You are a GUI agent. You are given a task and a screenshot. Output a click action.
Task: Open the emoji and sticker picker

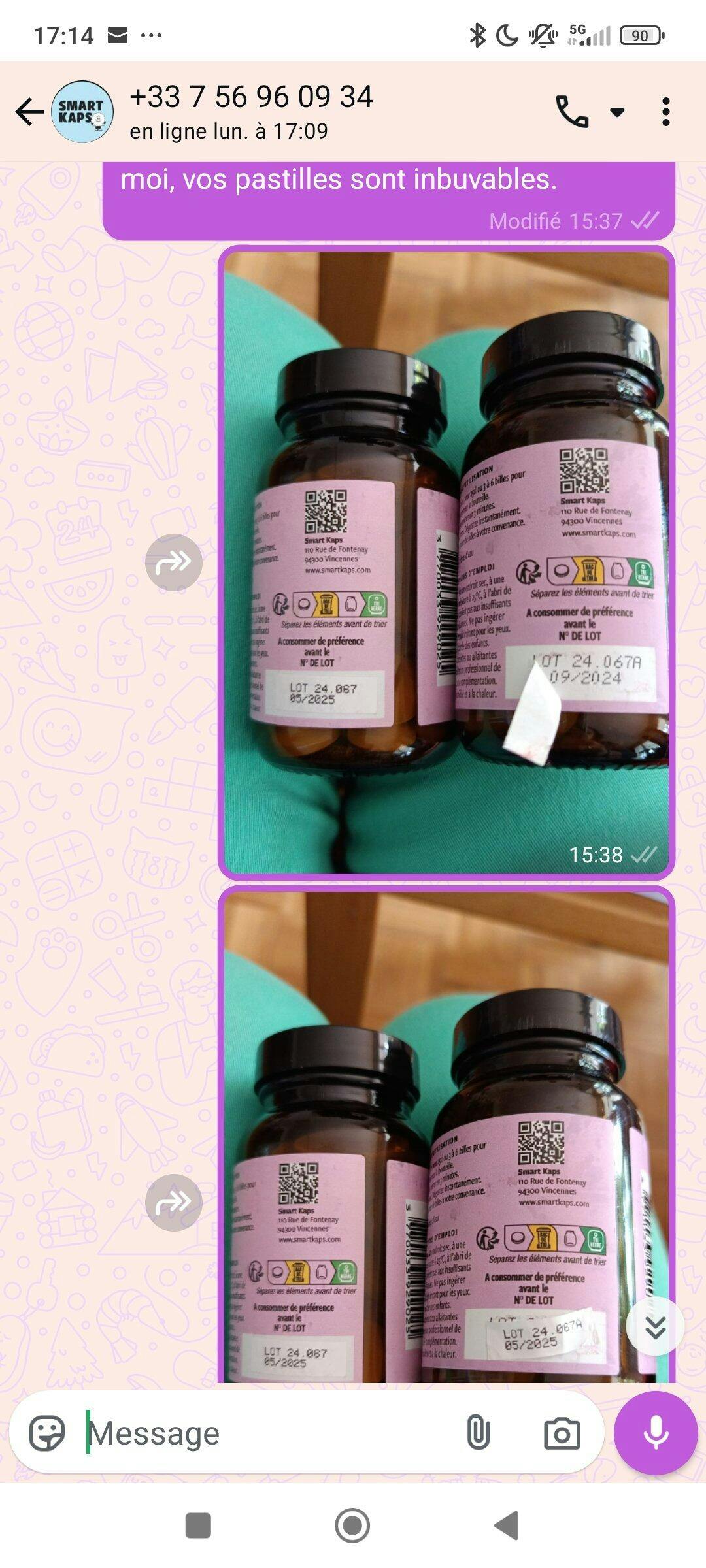[47, 1433]
